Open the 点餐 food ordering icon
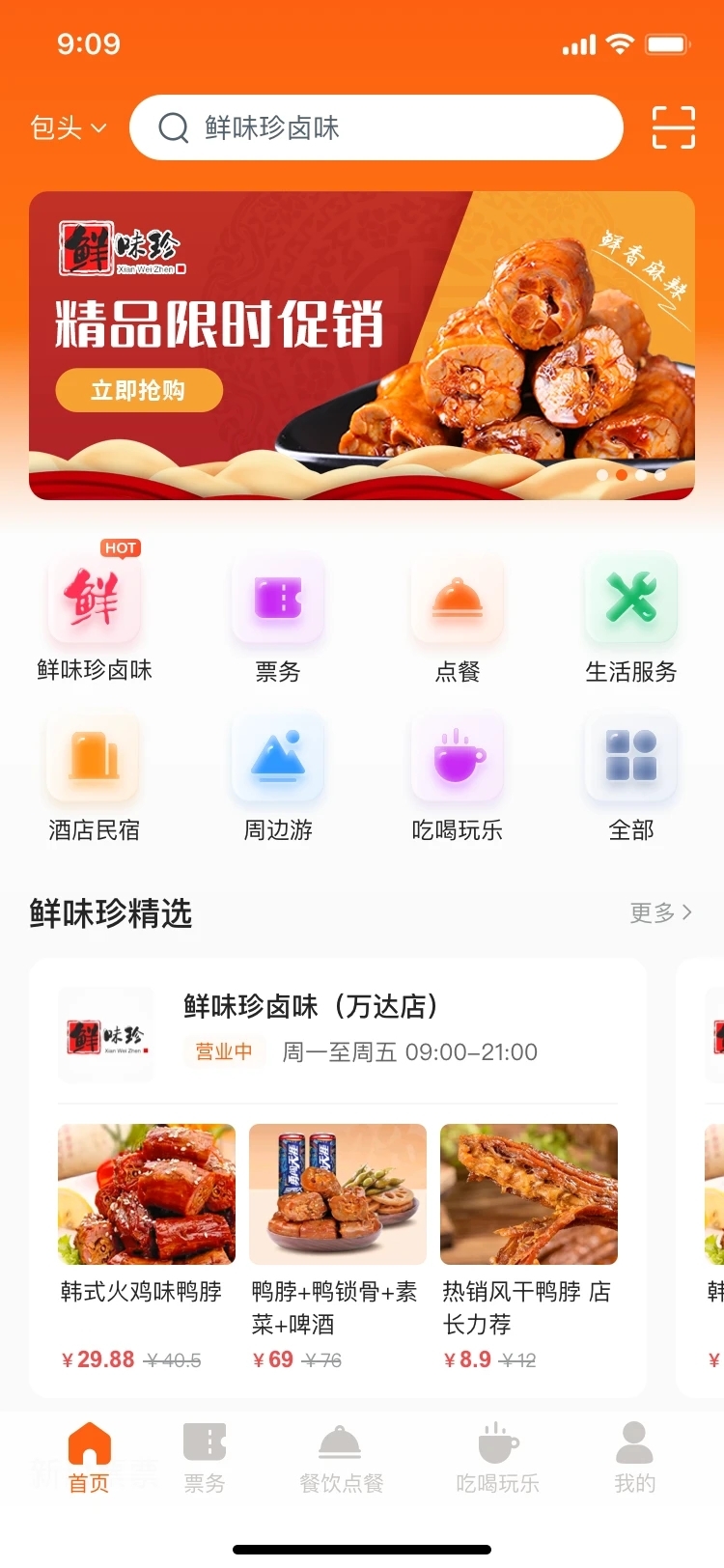Screen dimensions: 724x1568 coord(457,599)
